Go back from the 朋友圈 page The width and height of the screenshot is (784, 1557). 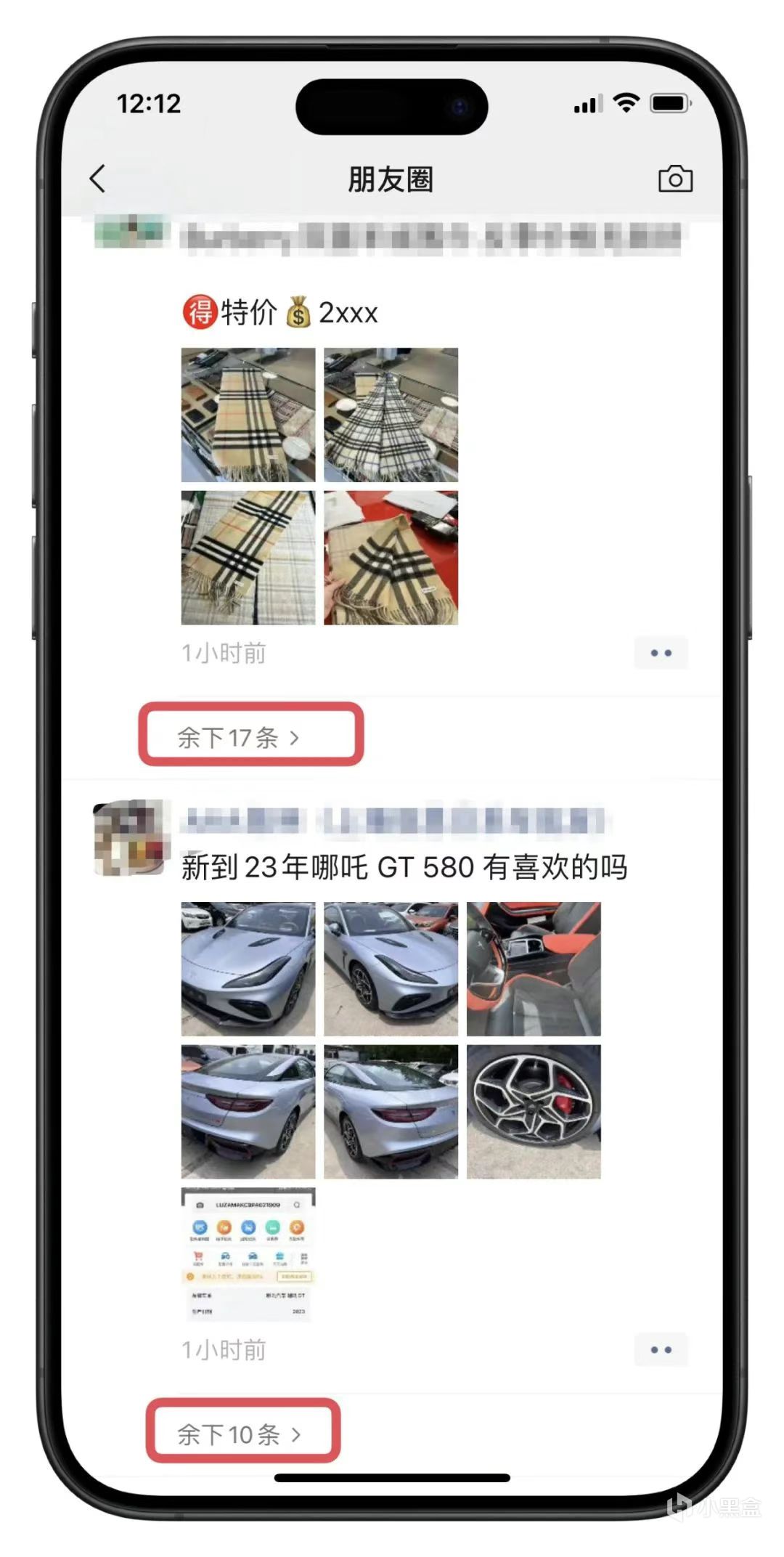[x=97, y=179]
